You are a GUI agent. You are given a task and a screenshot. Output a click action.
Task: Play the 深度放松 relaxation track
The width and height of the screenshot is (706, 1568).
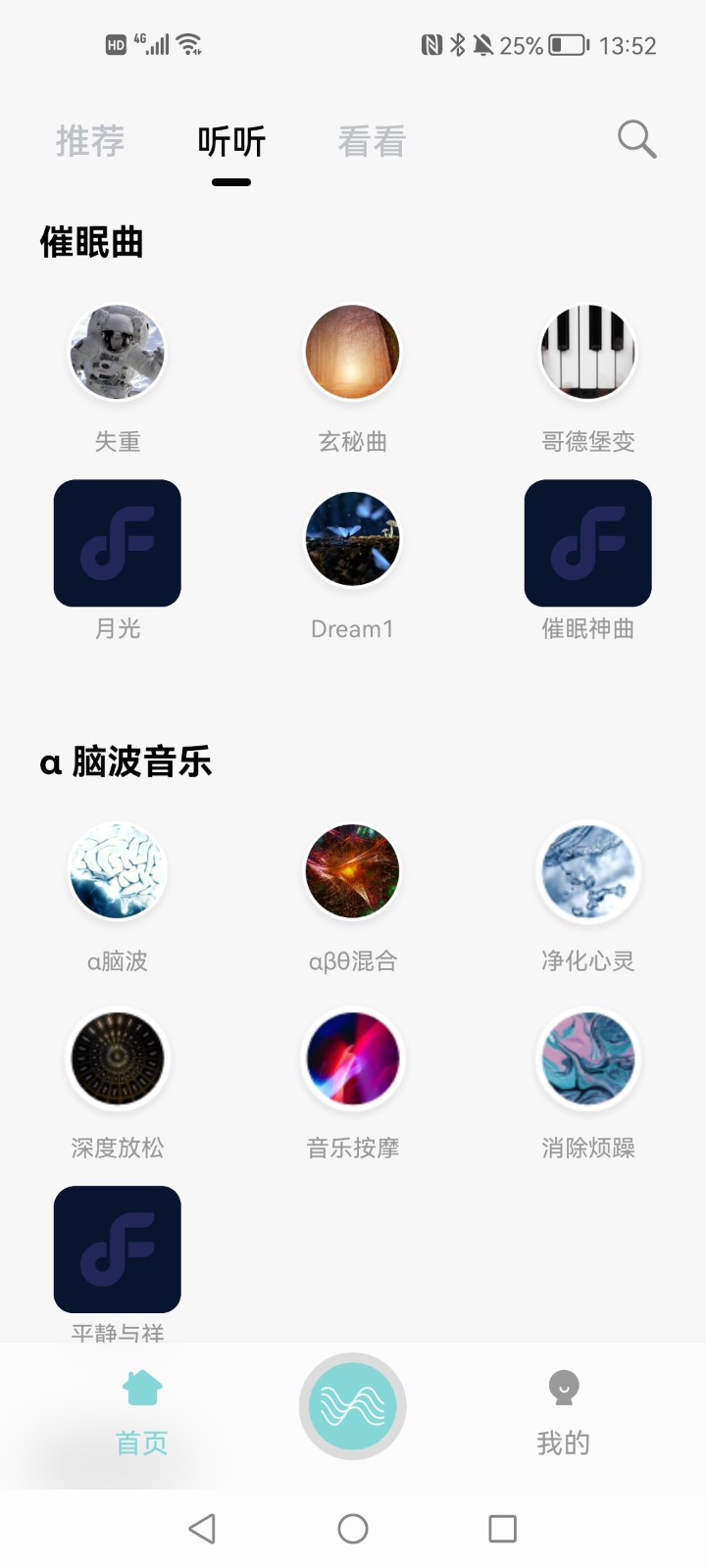118,1058
